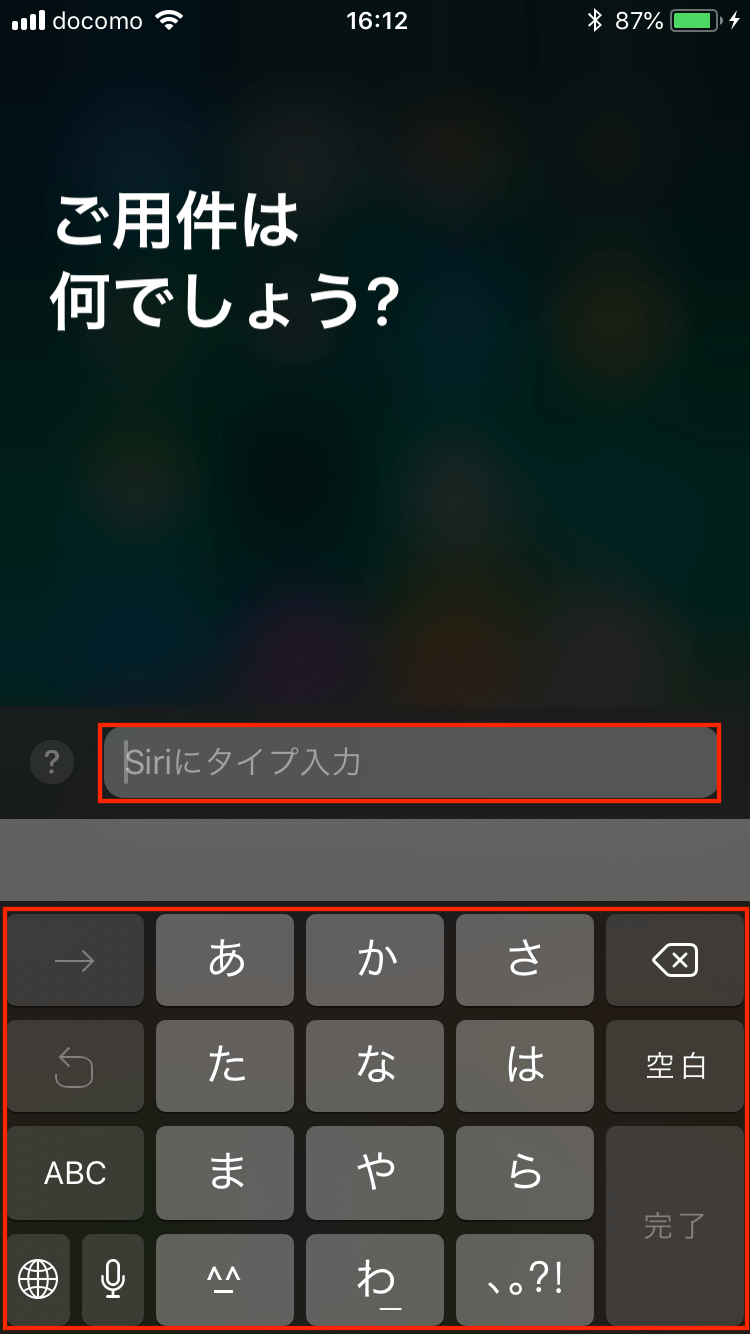Tap the や key
The width and height of the screenshot is (750, 1334).
coord(375,1172)
